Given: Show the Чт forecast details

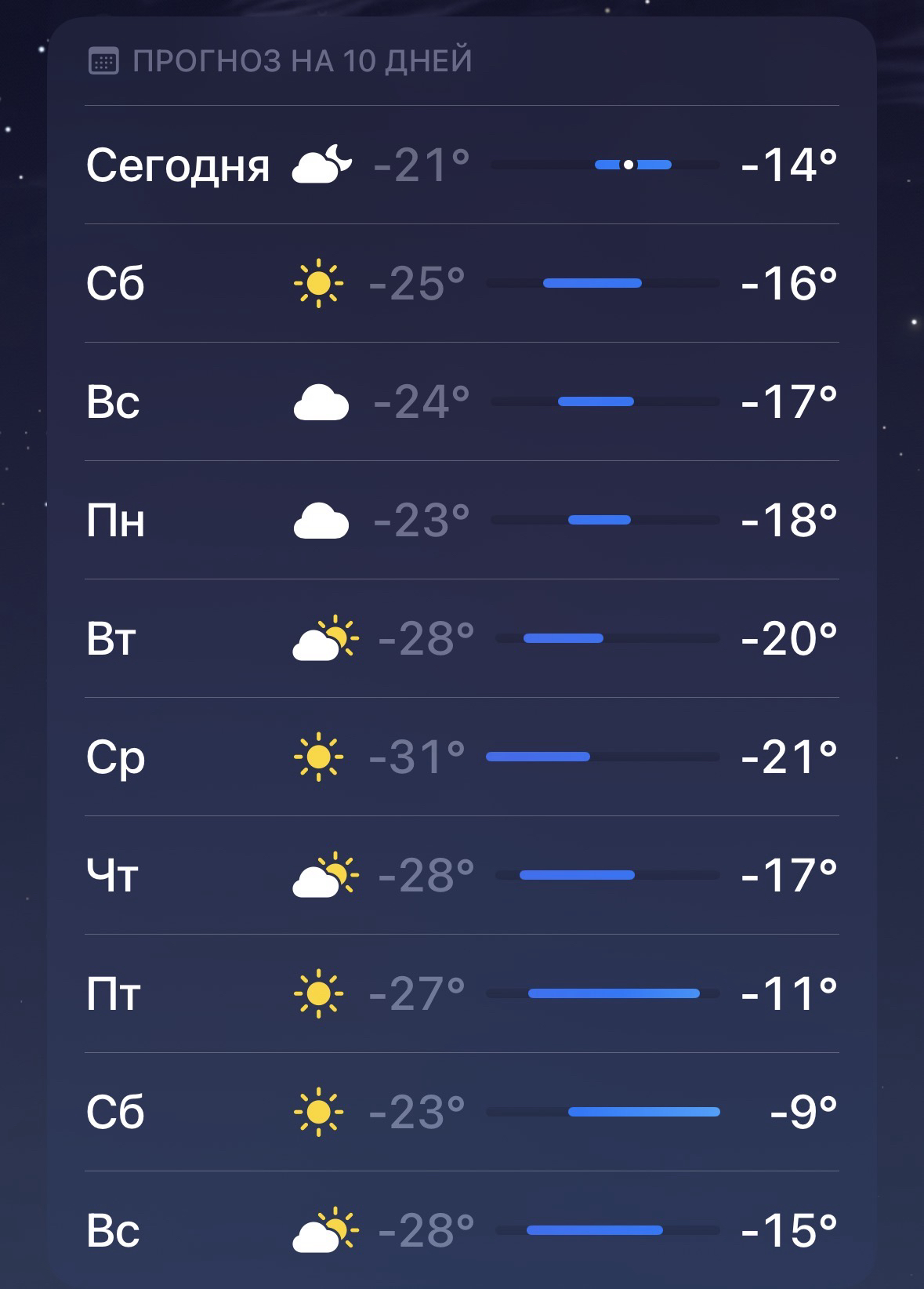Looking at the screenshot, I should coord(462,875).
